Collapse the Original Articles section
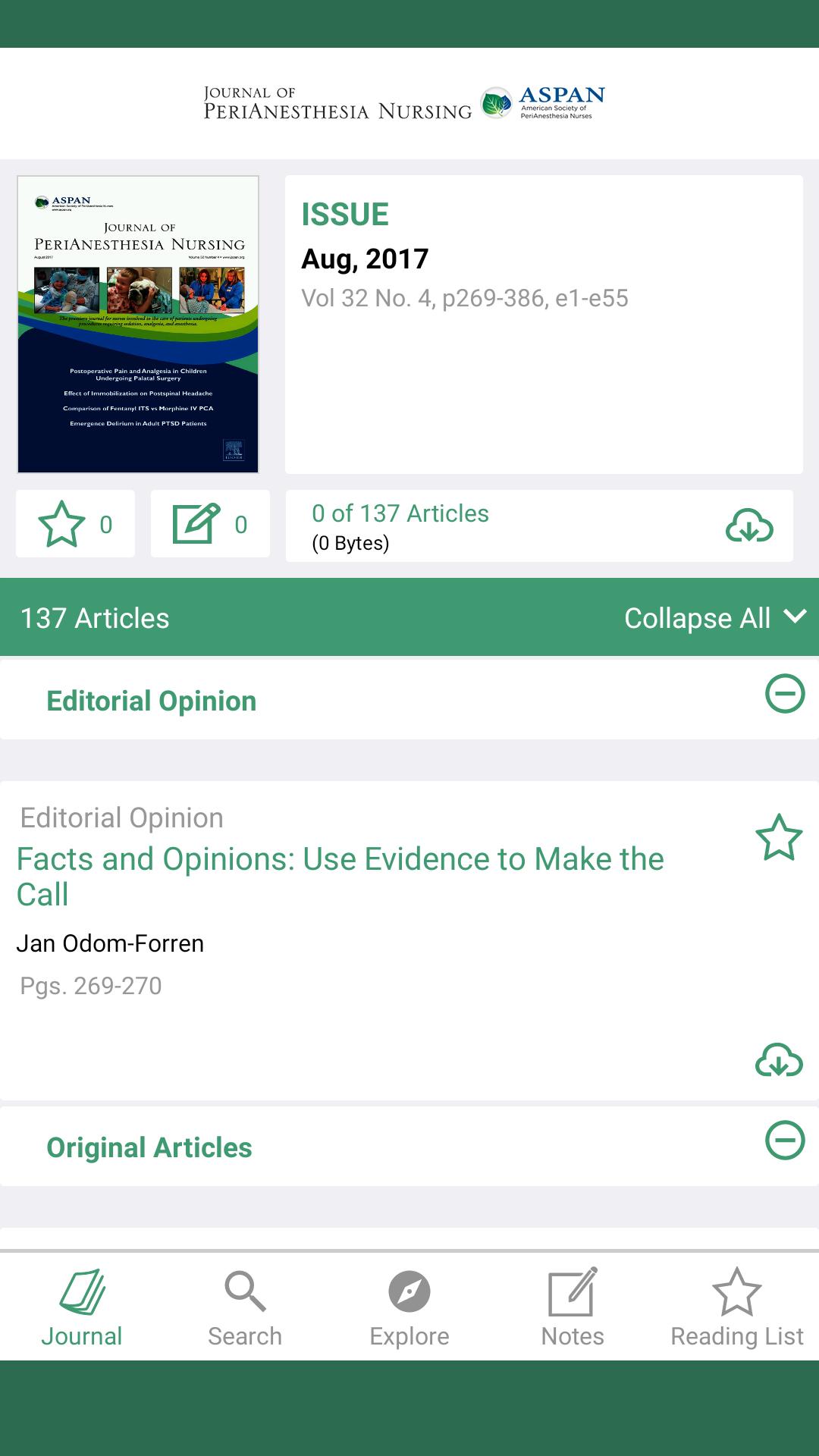 pyautogui.click(x=784, y=1141)
